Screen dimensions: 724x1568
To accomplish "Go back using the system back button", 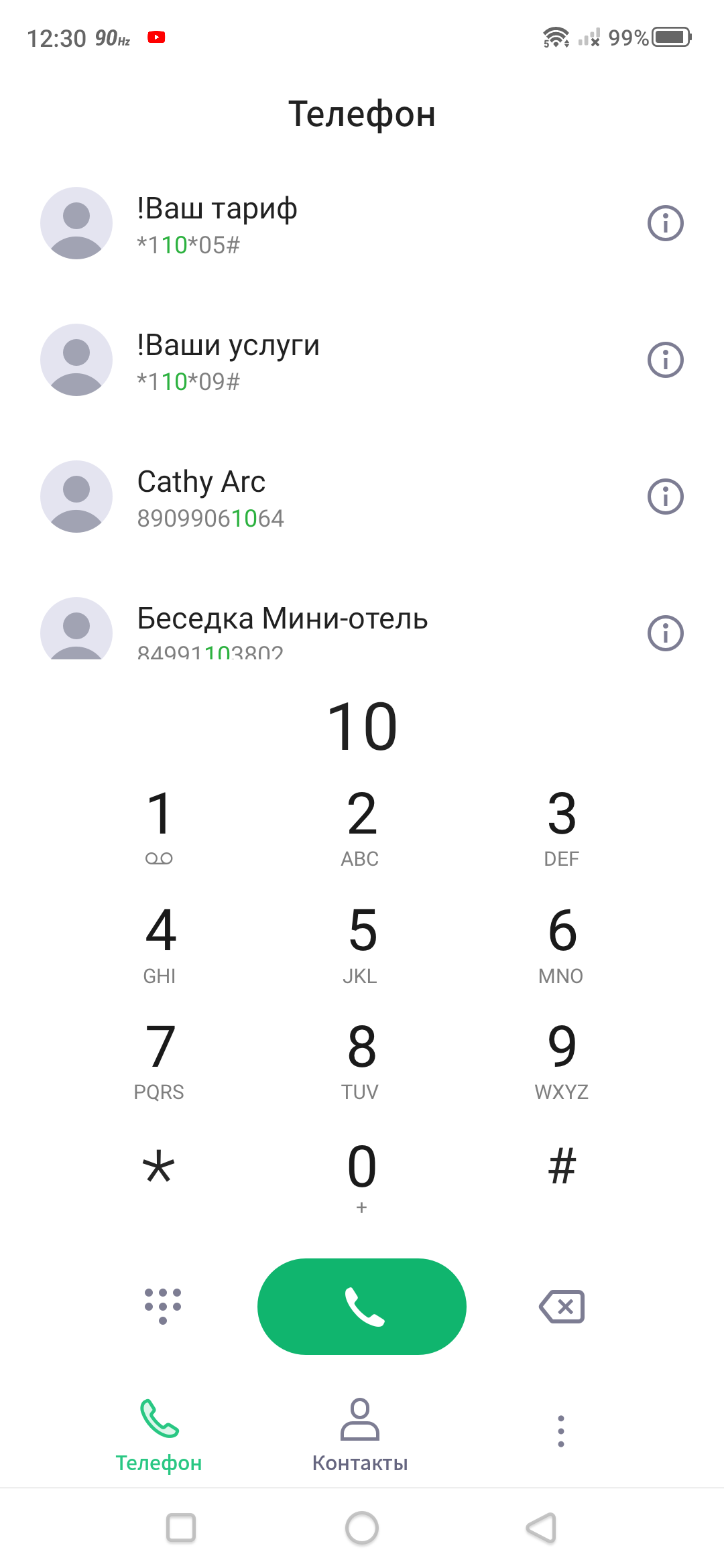I will click(x=542, y=1528).
